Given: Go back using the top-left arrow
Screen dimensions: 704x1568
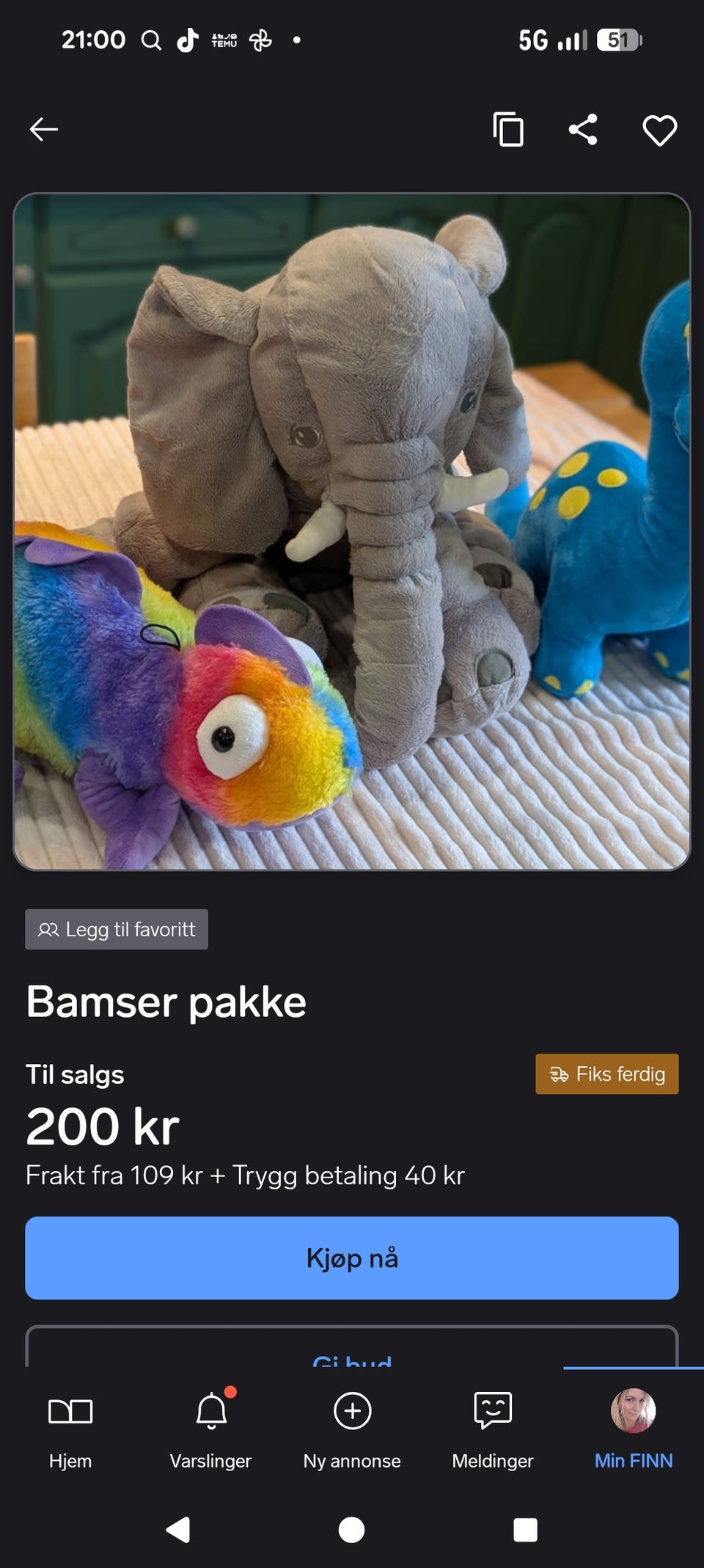Looking at the screenshot, I should coord(44,130).
